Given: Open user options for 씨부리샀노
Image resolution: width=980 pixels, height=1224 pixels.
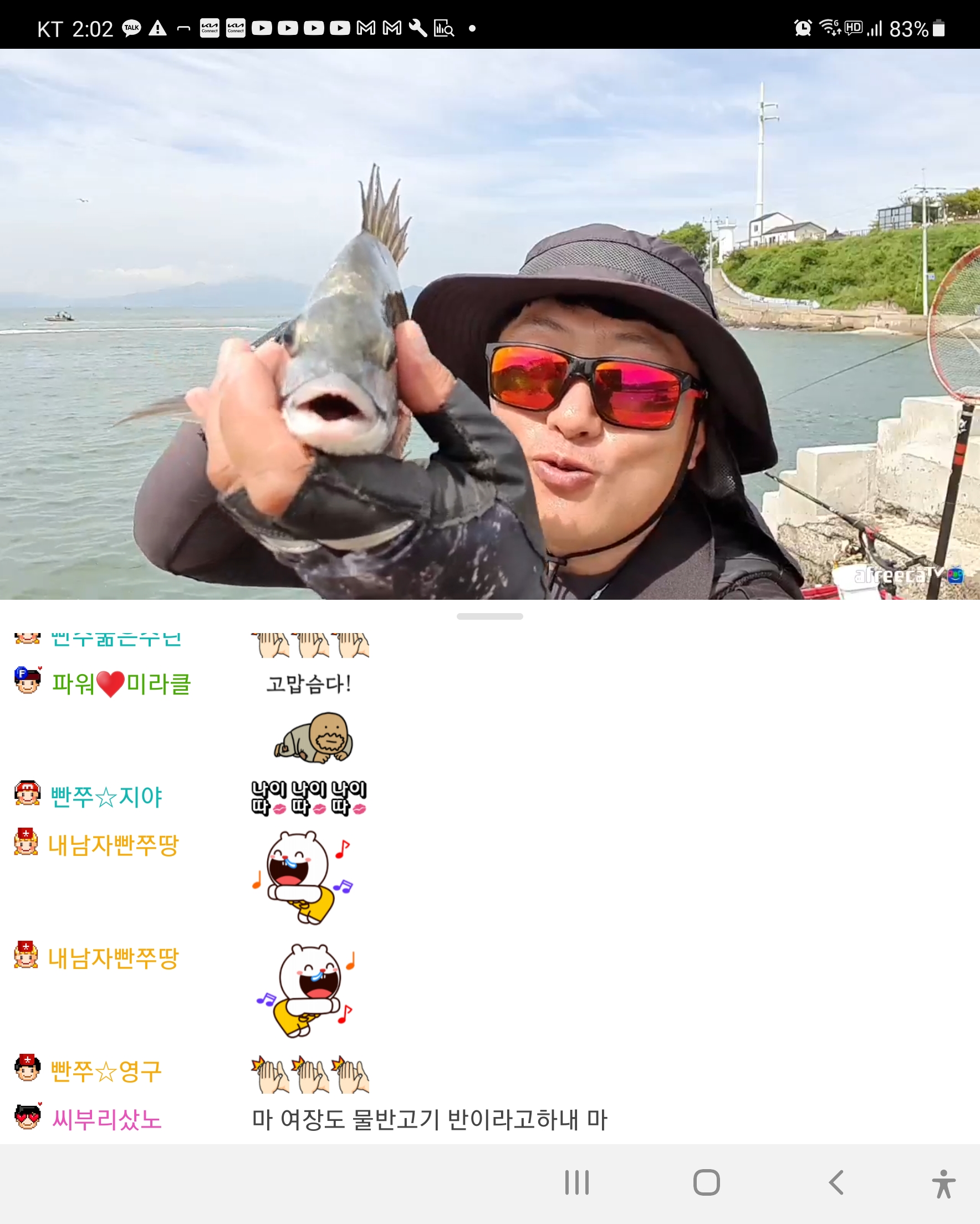Looking at the screenshot, I should coord(106,1119).
